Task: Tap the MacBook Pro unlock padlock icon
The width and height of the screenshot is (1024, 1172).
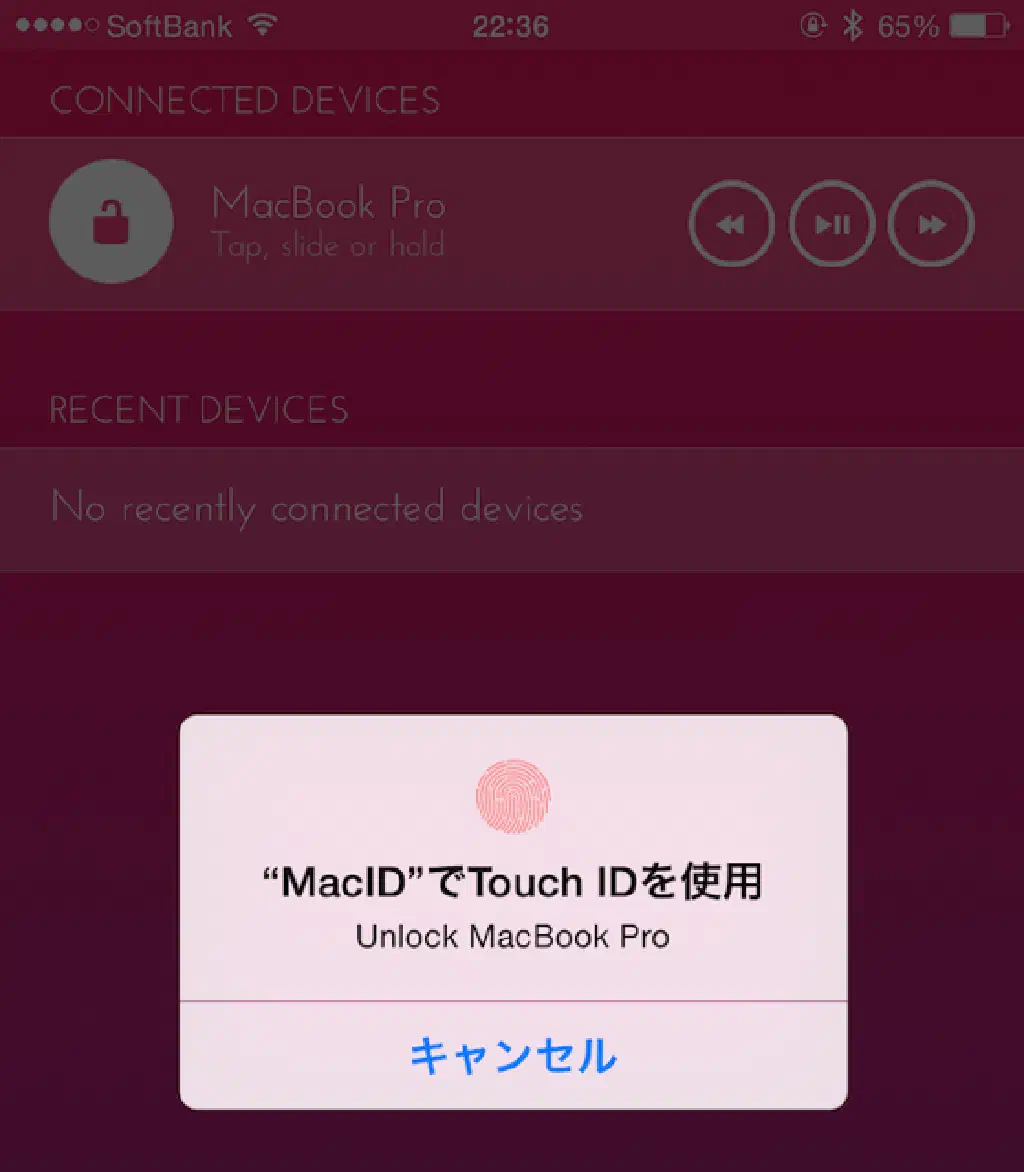Action: tap(111, 223)
